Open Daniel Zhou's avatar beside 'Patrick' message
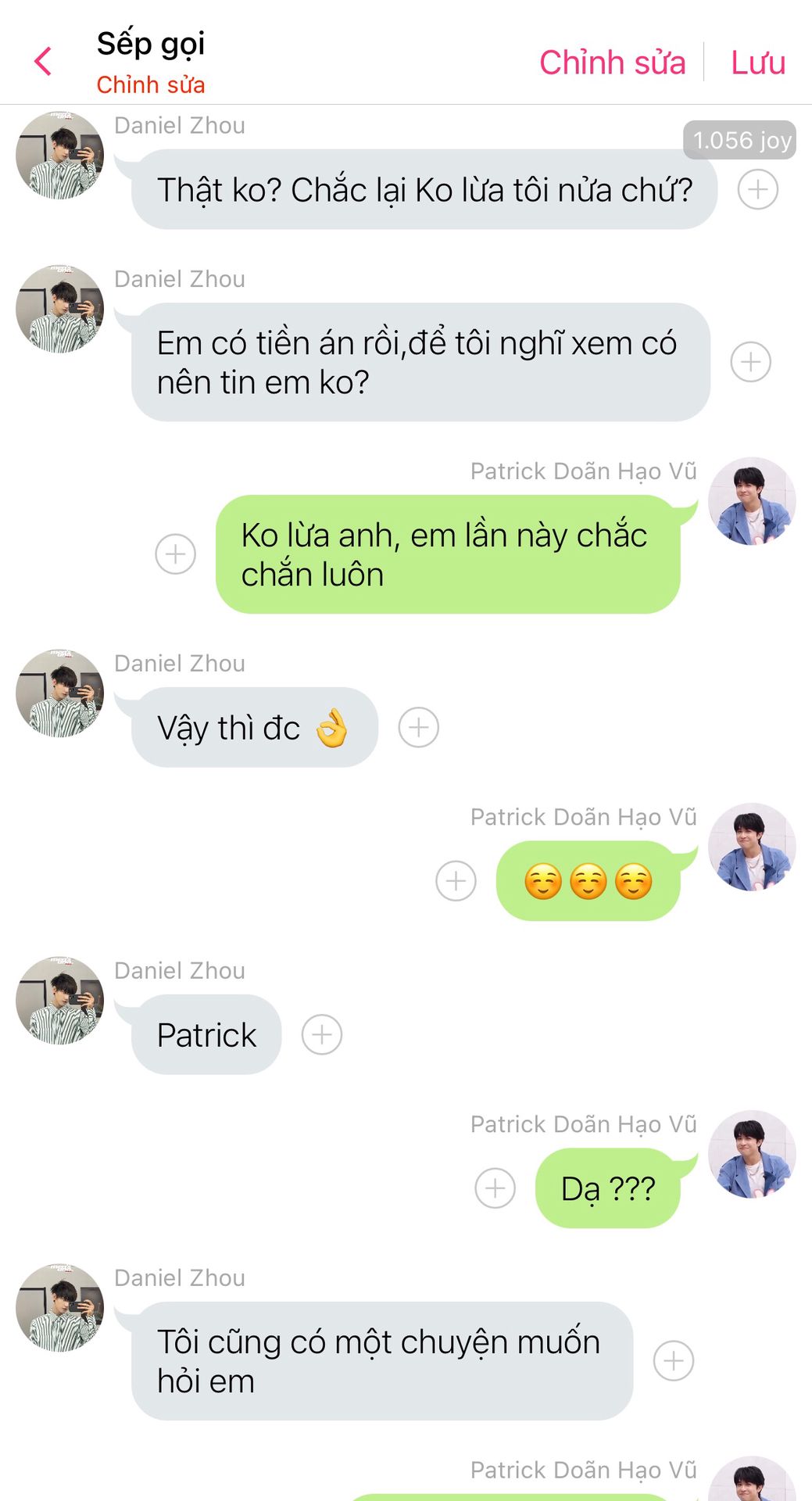Image resolution: width=812 pixels, height=1501 pixels. (60, 1001)
